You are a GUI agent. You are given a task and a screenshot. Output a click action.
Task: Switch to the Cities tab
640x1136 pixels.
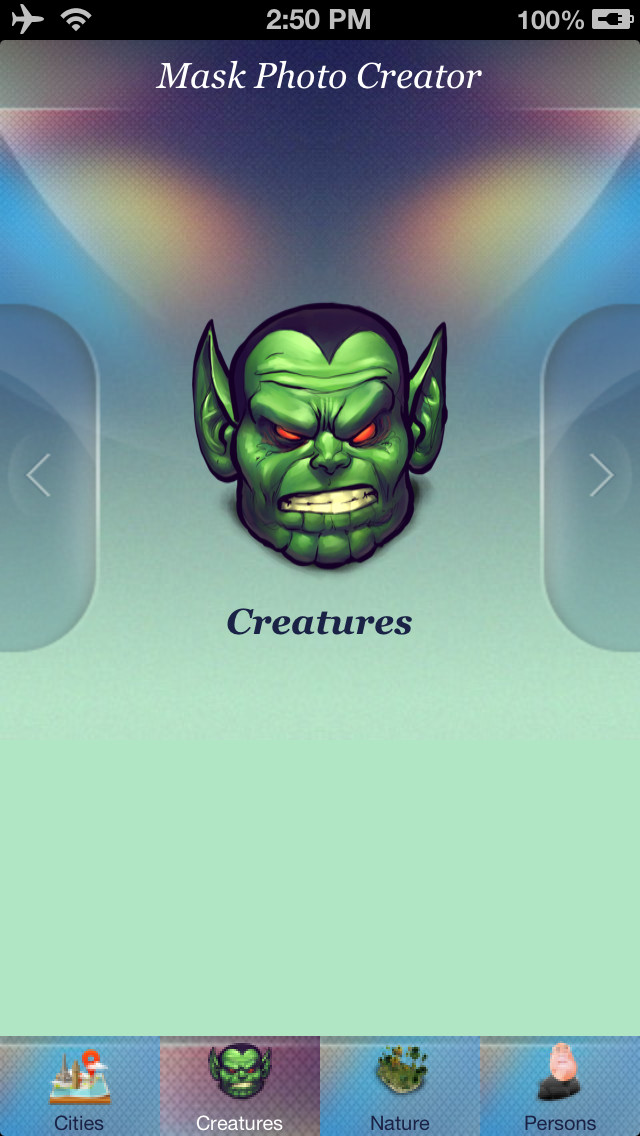tap(80, 1086)
